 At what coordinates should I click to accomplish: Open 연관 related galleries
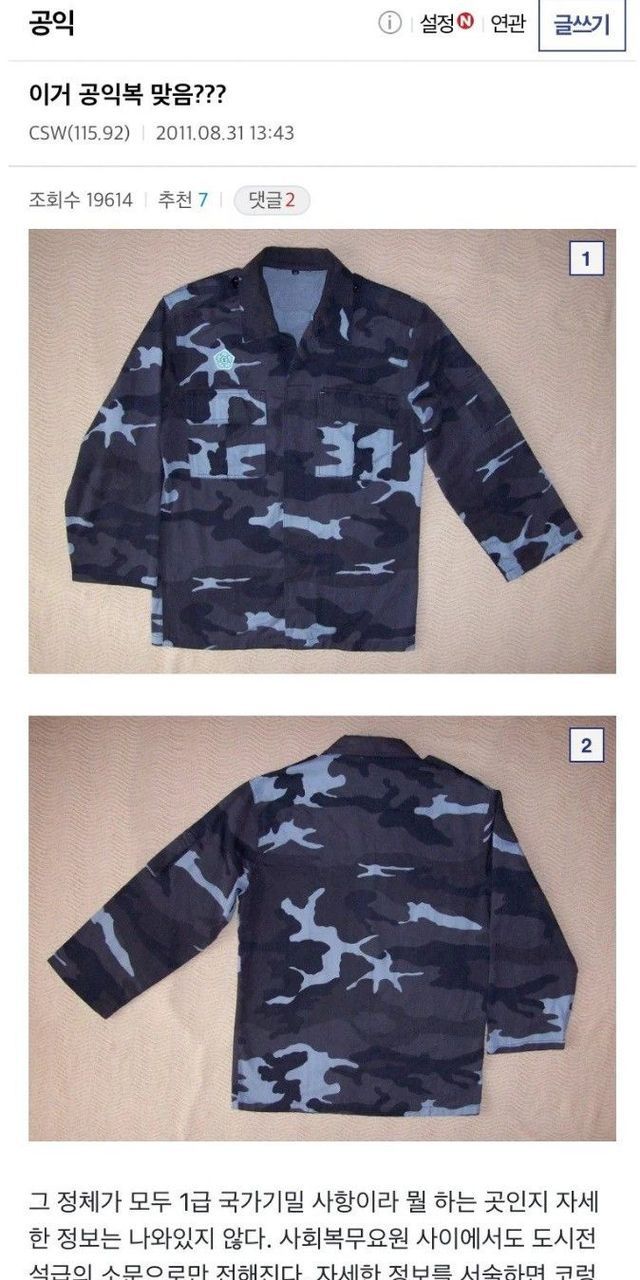(508, 24)
